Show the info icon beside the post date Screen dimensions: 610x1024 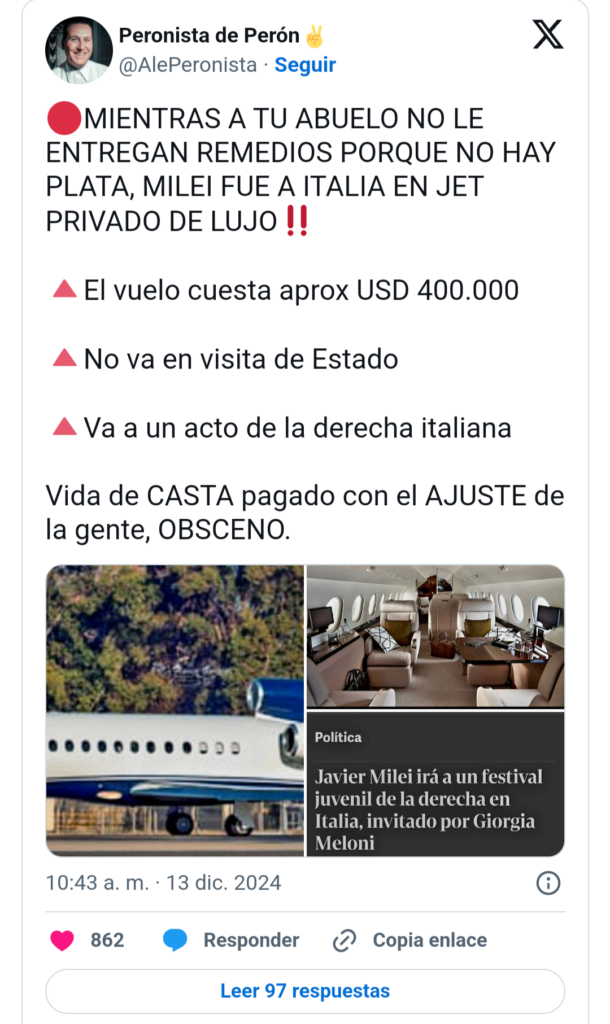coord(548,883)
